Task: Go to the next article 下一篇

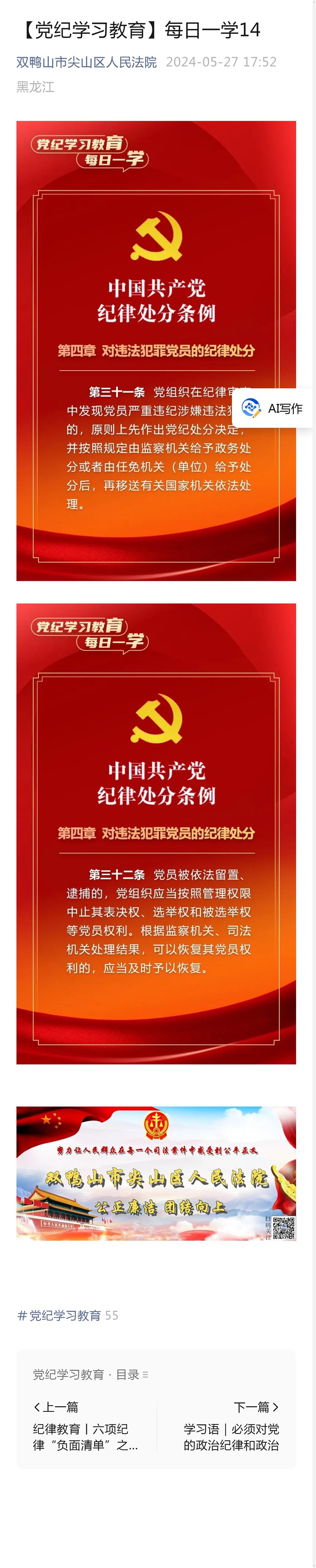Action: tap(231, 1428)
